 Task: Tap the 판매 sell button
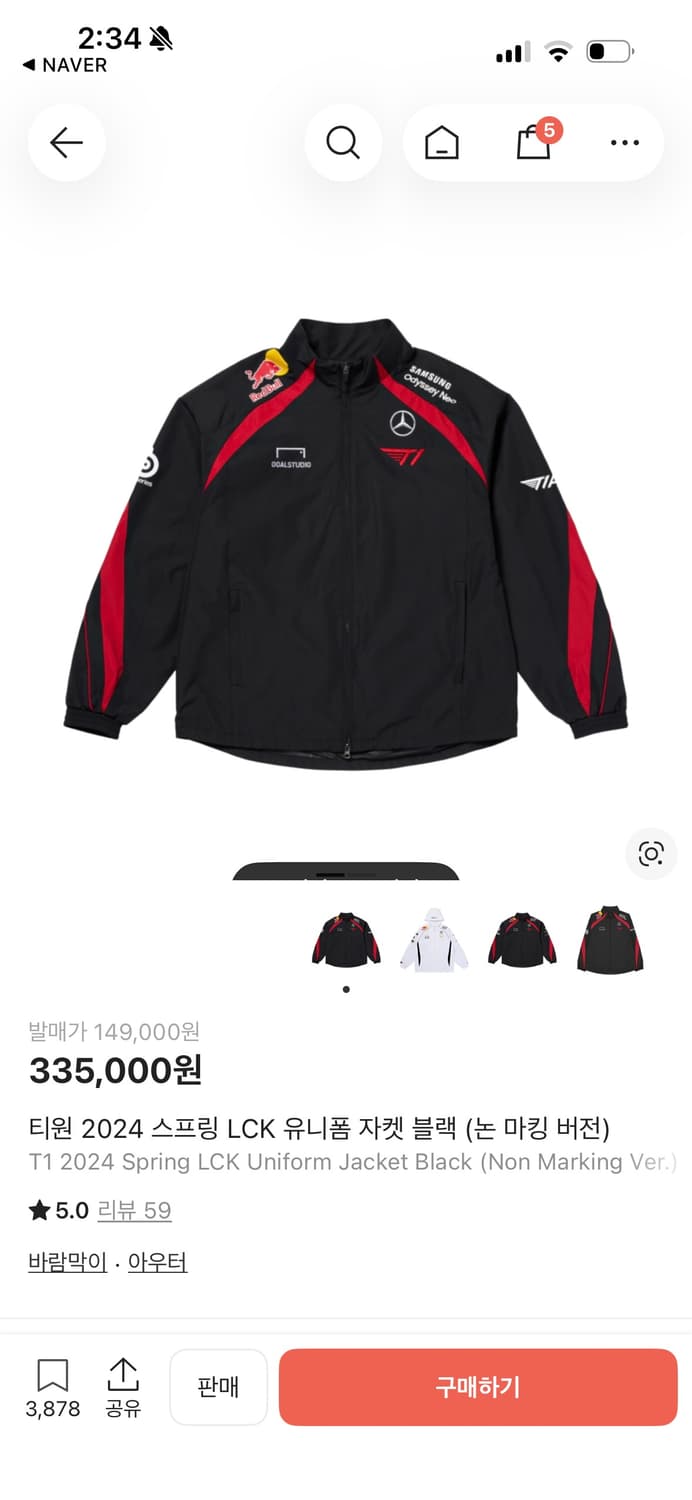pos(218,1387)
